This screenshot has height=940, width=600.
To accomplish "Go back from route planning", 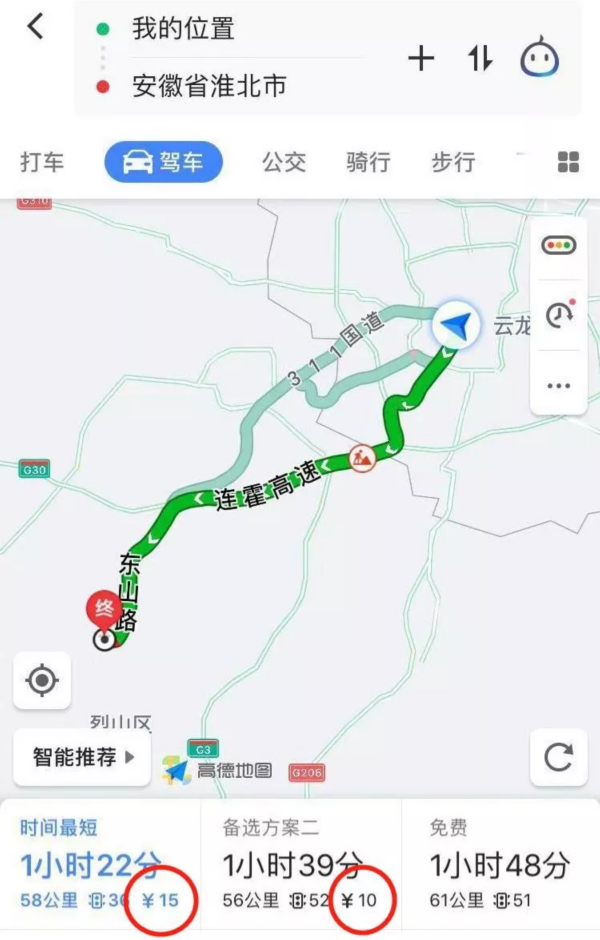I will [x=36, y=27].
